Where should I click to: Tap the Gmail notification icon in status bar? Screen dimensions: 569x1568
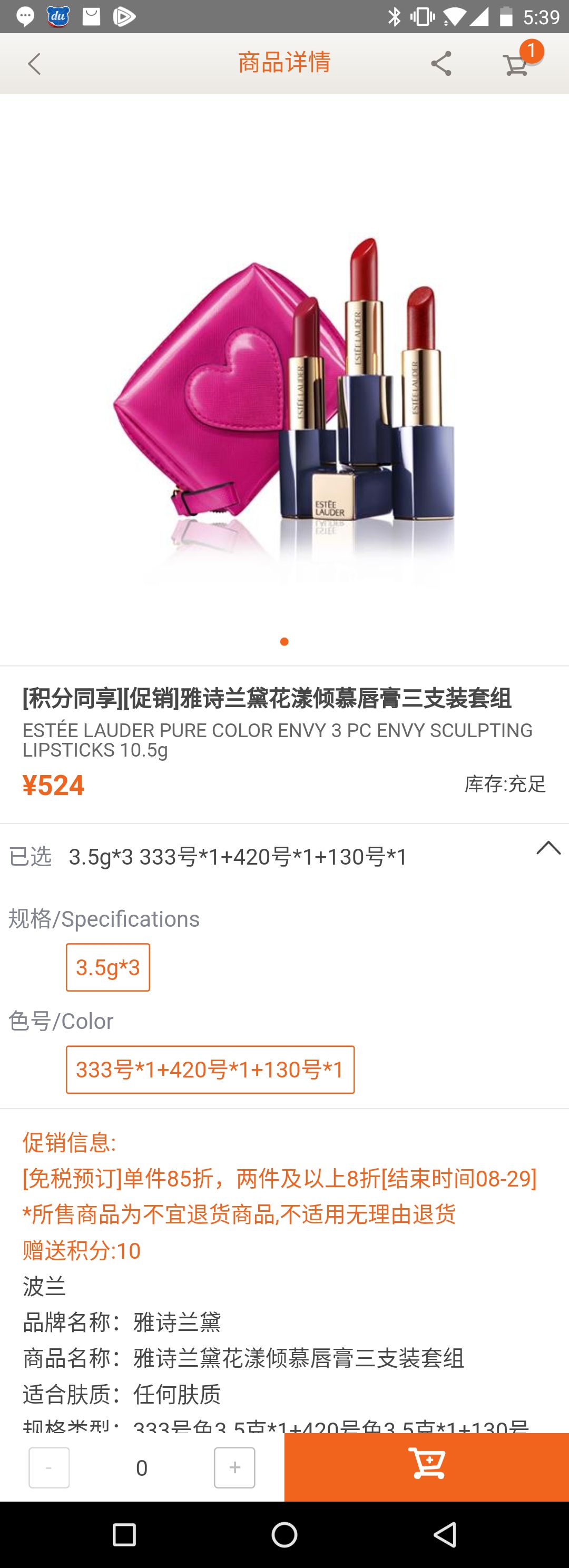pos(90,16)
